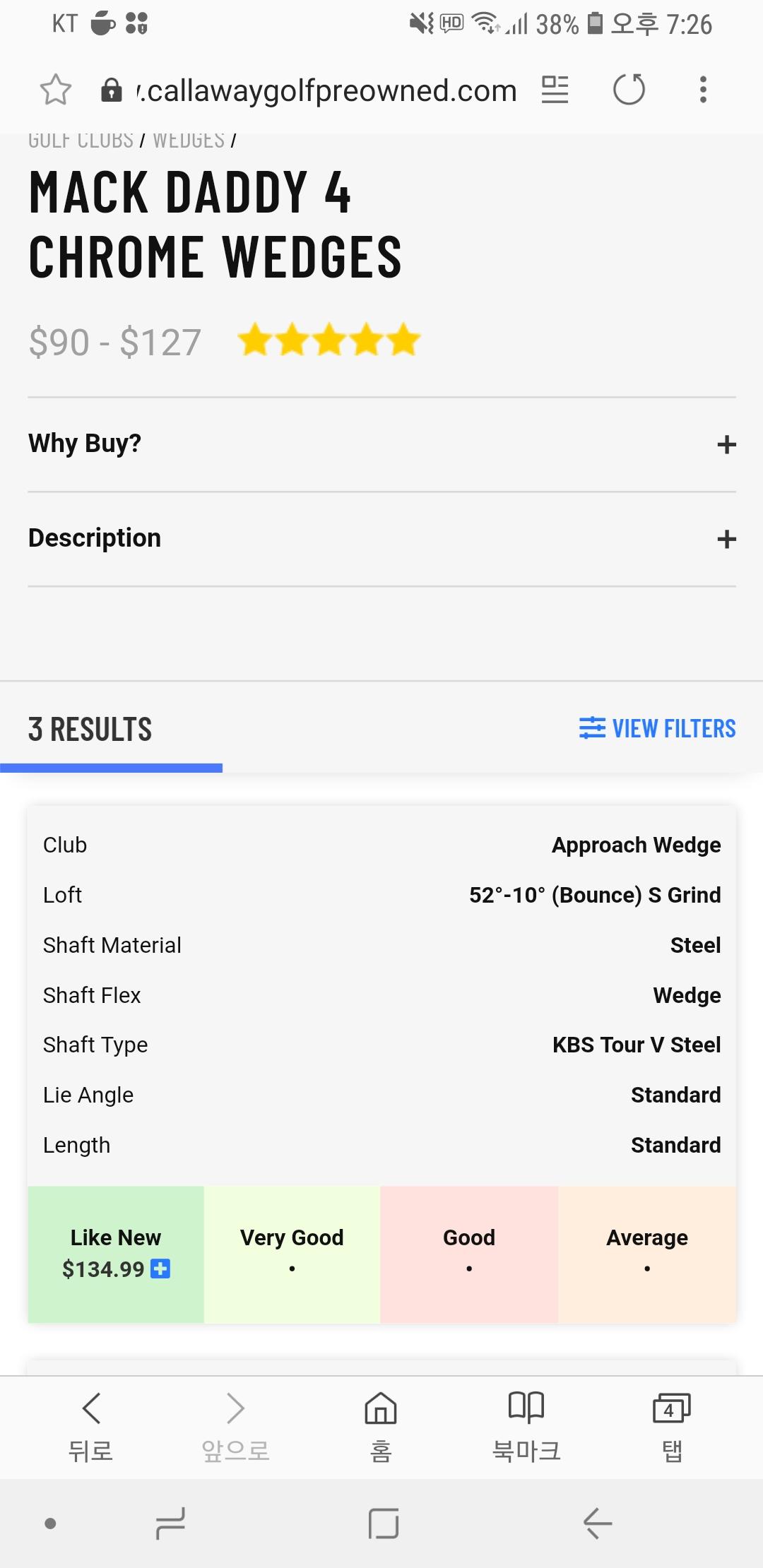
Task: Go to the Wedges breadcrumb link
Action: (x=188, y=140)
